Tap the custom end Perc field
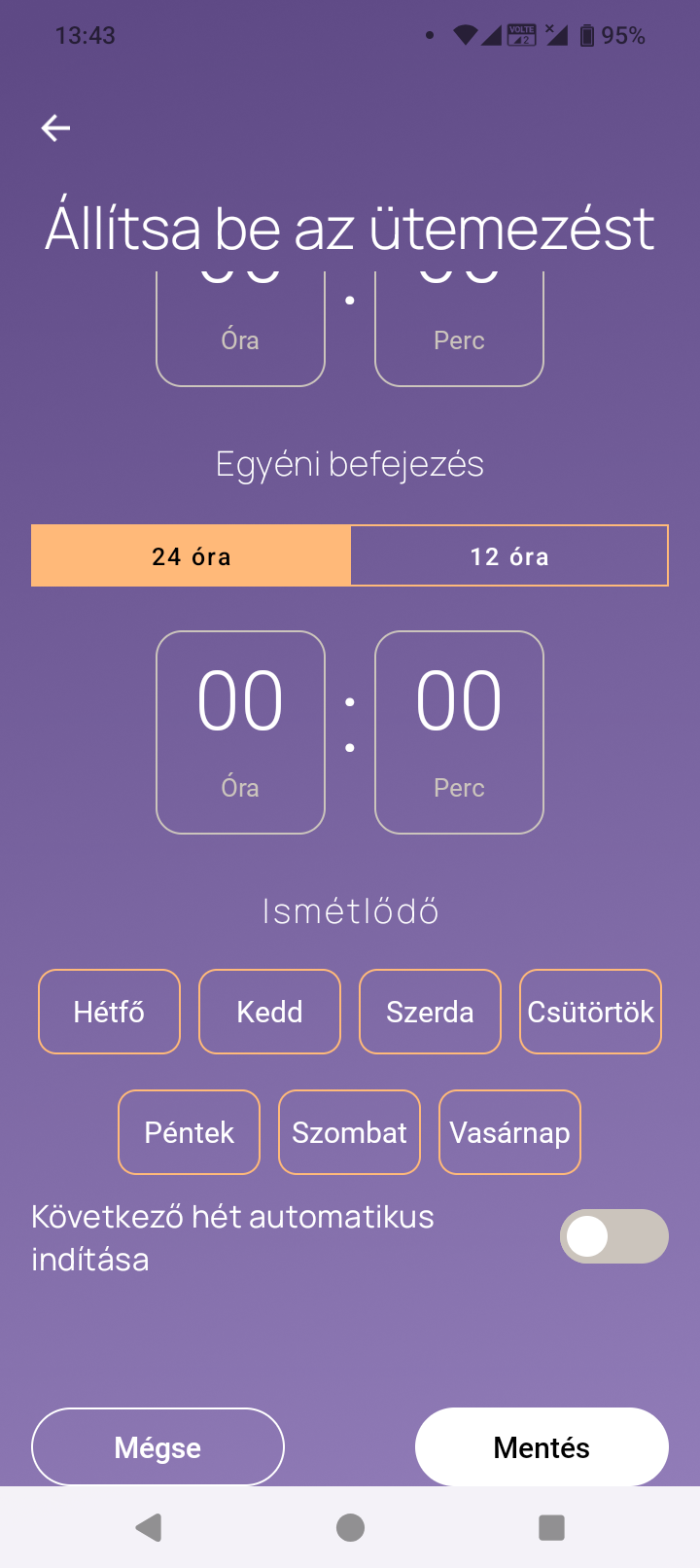This screenshot has height=1568, width=700. pos(459,732)
